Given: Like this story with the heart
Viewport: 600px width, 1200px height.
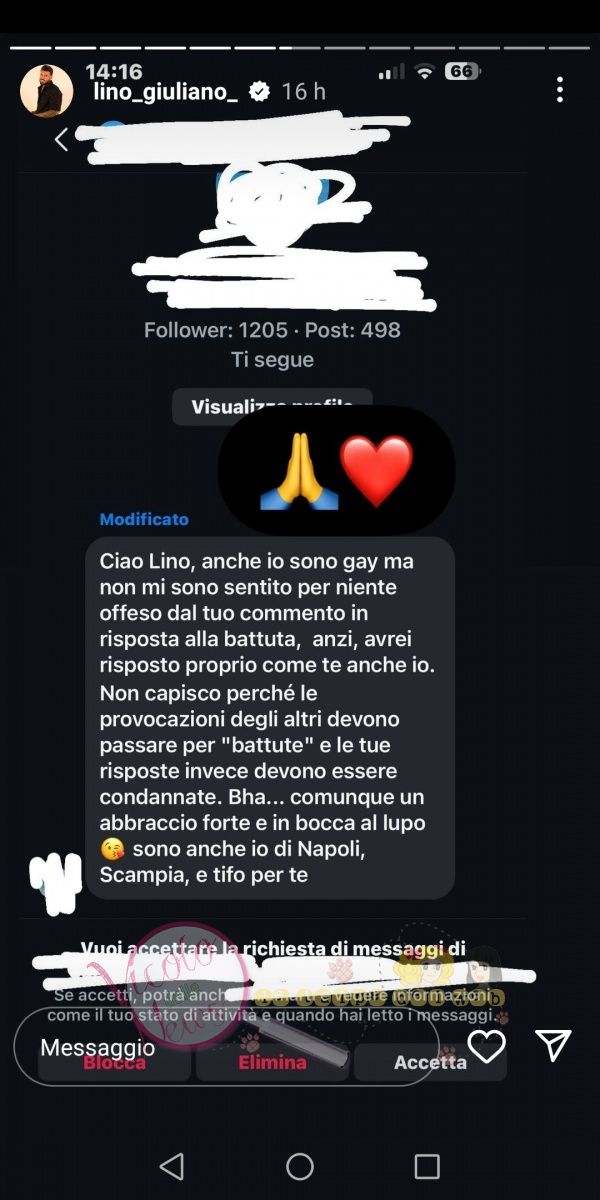Looking at the screenshot, I should [487, 1046].
